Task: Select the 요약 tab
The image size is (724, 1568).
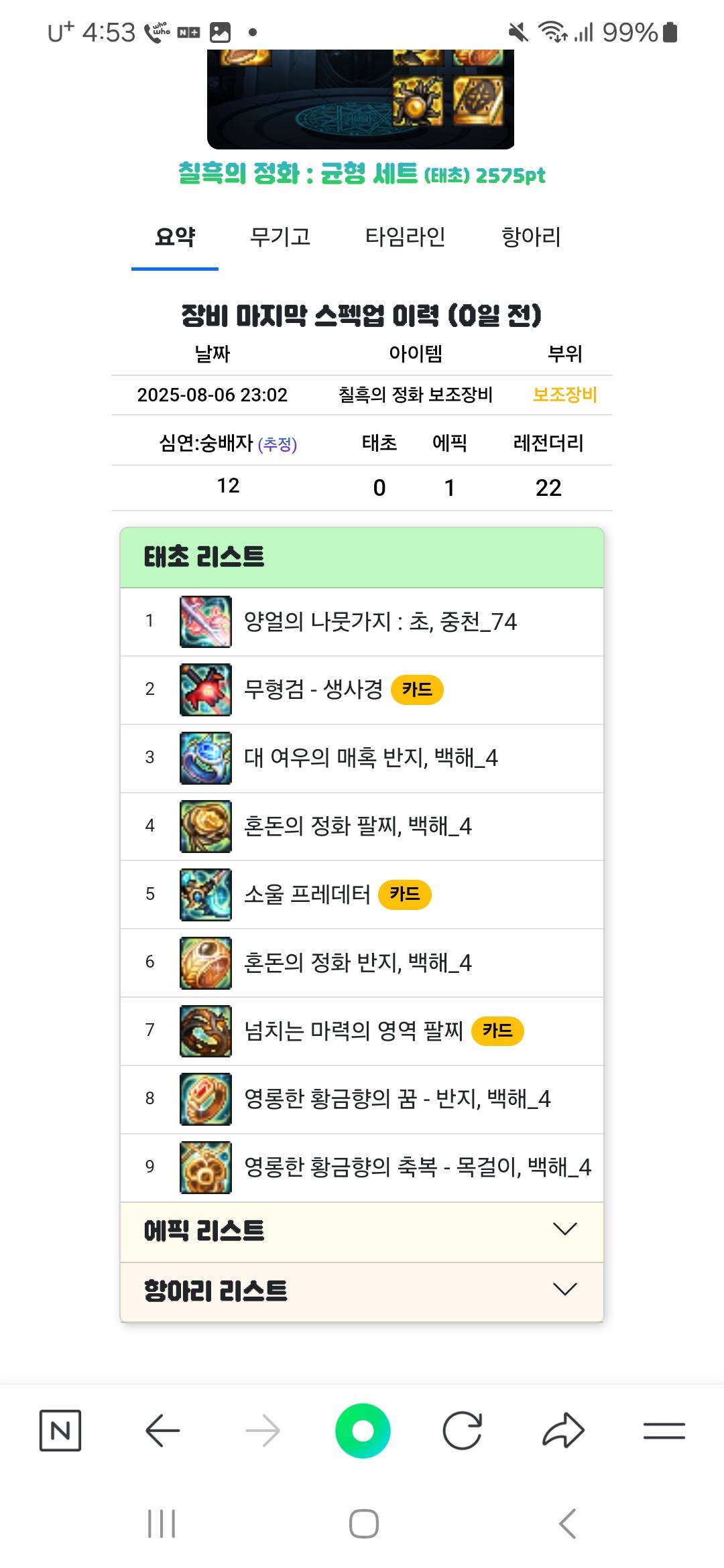Action: click(175, 237)
